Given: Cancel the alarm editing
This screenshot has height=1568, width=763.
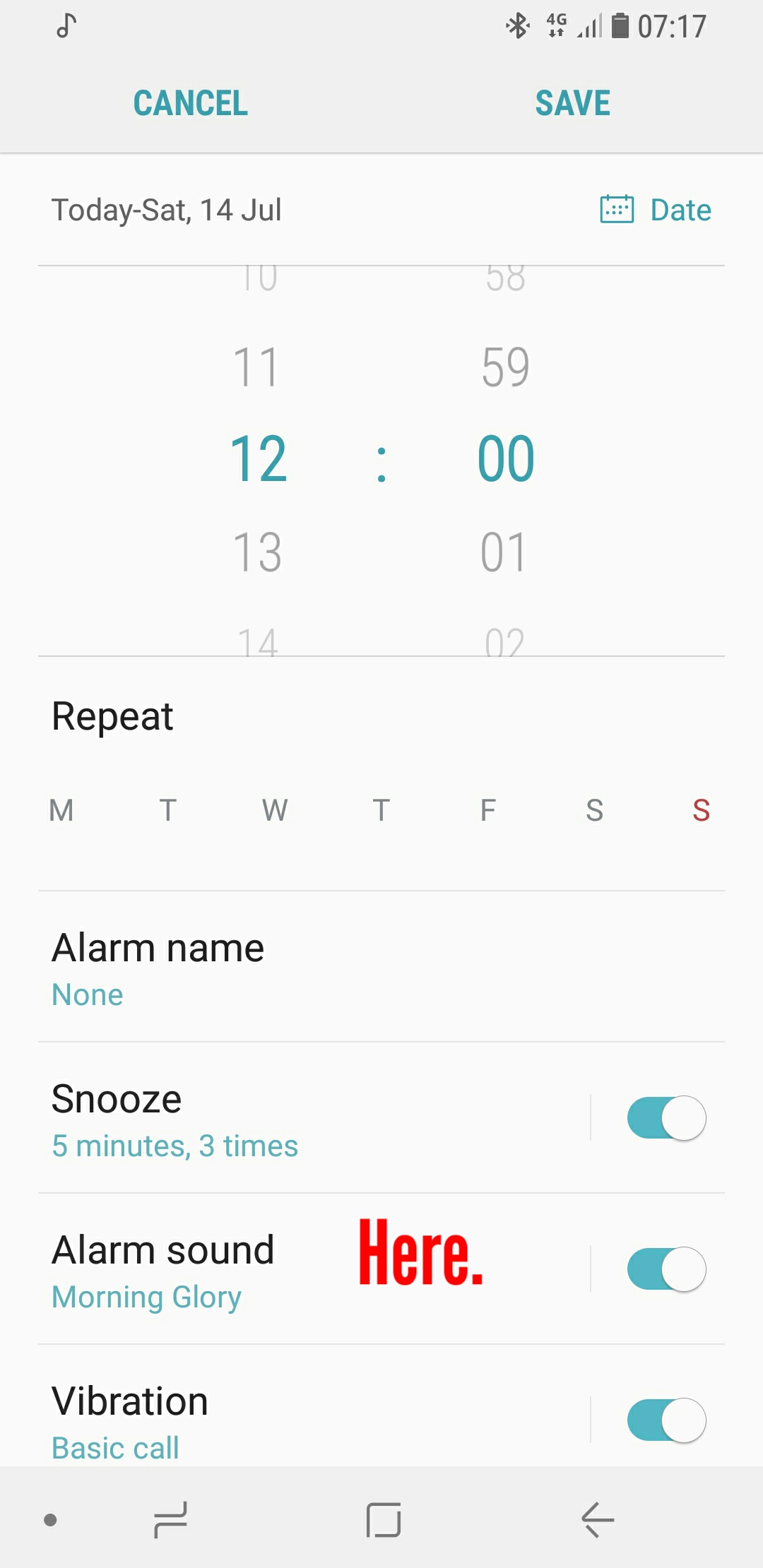Looking at the screenshot, I should (x=190, y=103).
